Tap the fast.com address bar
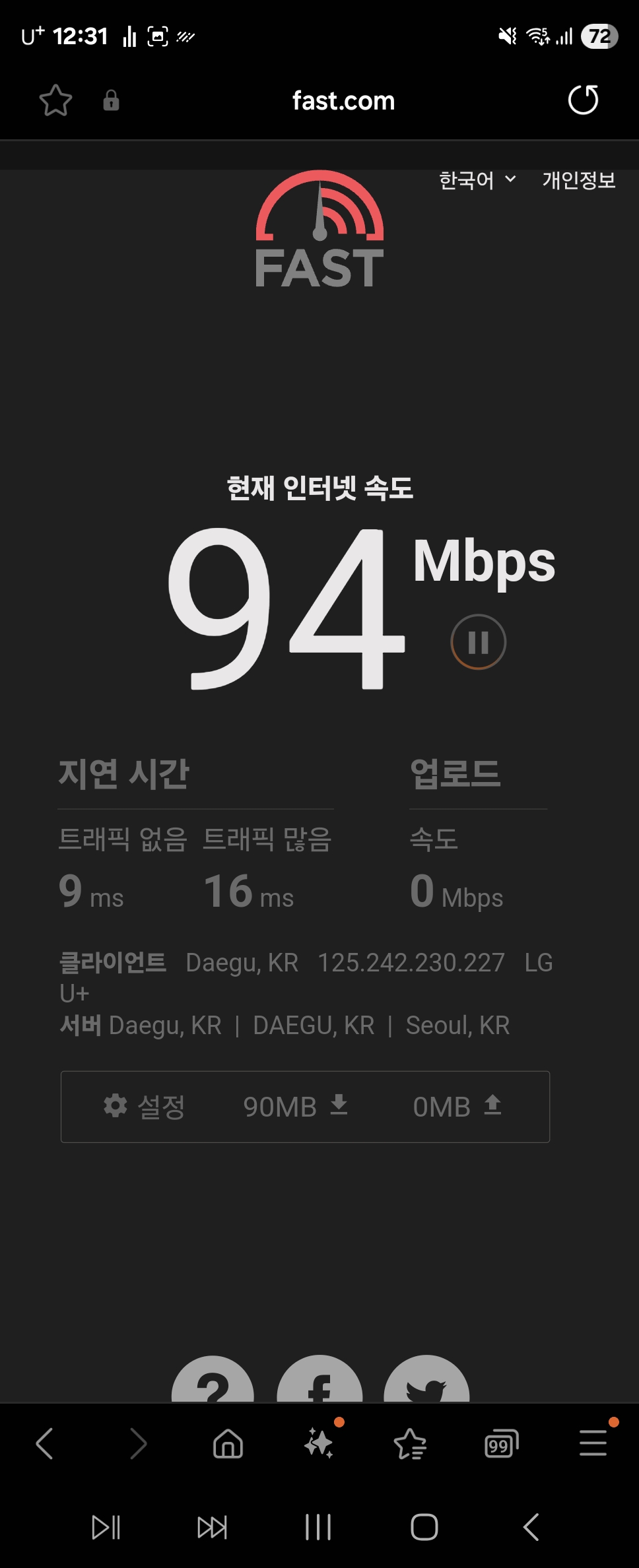Screen dimensions: 639x1568 coord(343,101)
